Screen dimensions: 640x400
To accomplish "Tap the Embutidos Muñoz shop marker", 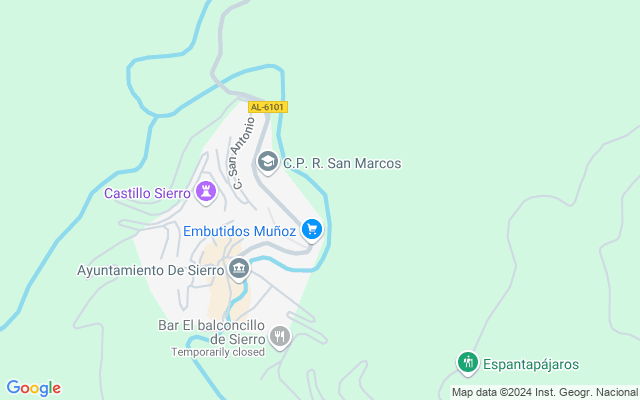I will [312, 230].
